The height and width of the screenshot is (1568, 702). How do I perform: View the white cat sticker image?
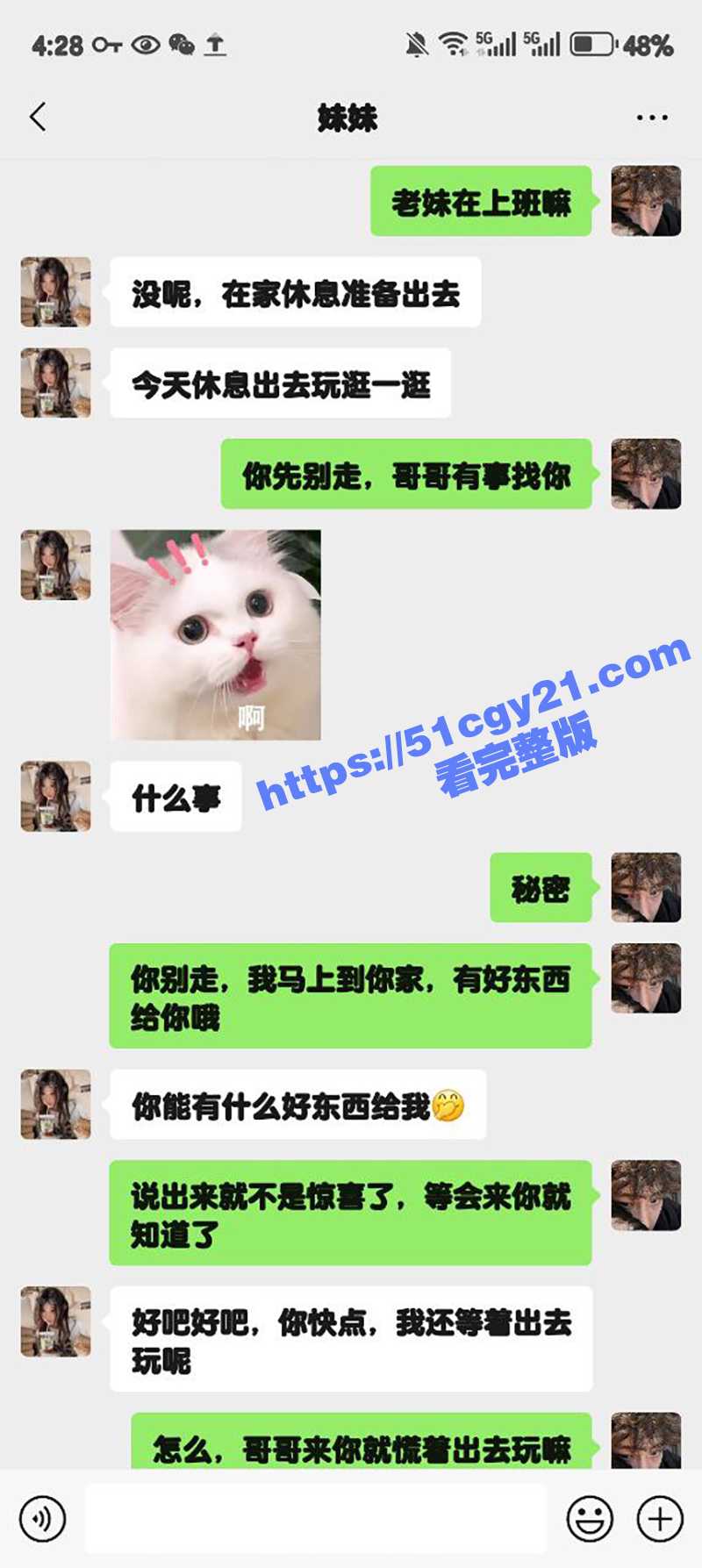[216, 634]
